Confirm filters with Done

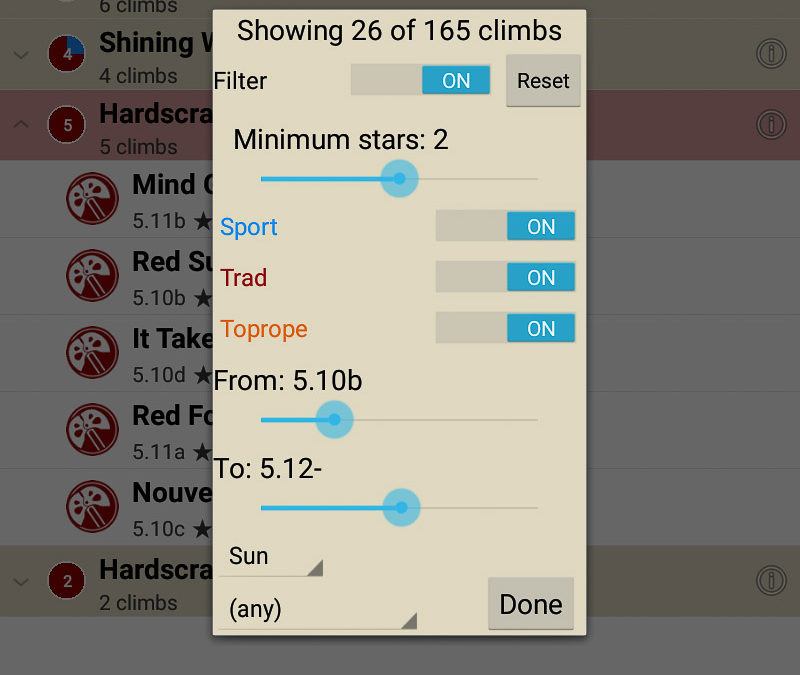point(531,604)
